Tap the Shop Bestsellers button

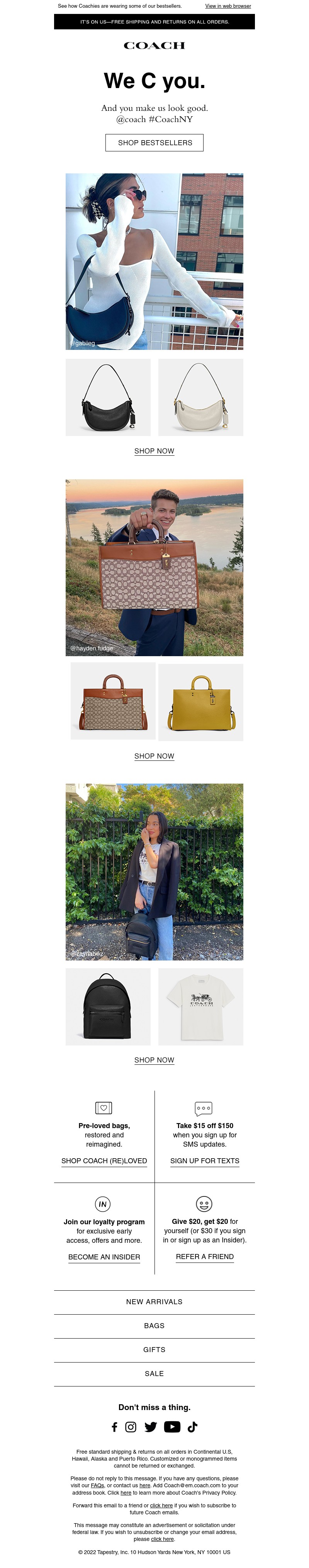[154, 143]
